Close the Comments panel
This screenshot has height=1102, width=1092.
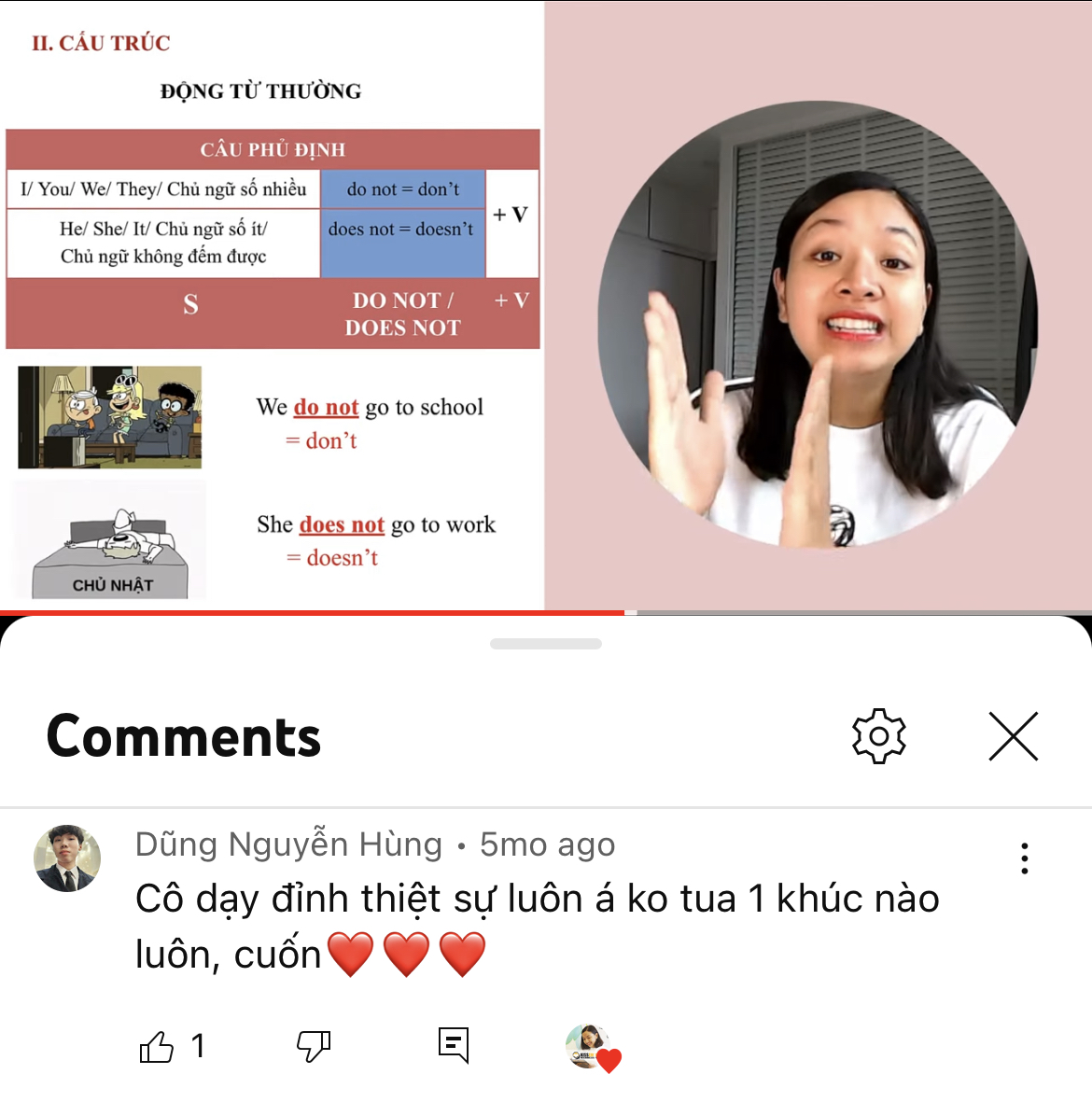click(1013, 737)
